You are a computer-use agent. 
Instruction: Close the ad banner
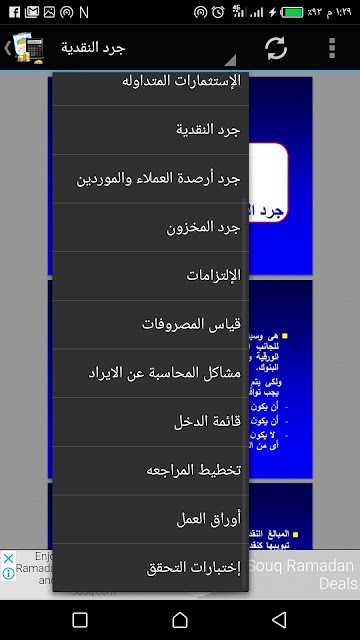click(8, 558)
